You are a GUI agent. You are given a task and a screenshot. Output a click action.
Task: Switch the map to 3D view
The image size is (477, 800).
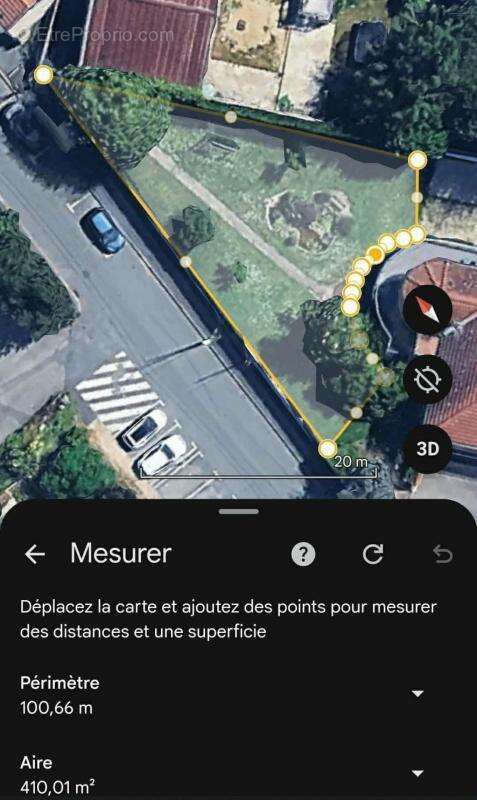tap(428, 448)
